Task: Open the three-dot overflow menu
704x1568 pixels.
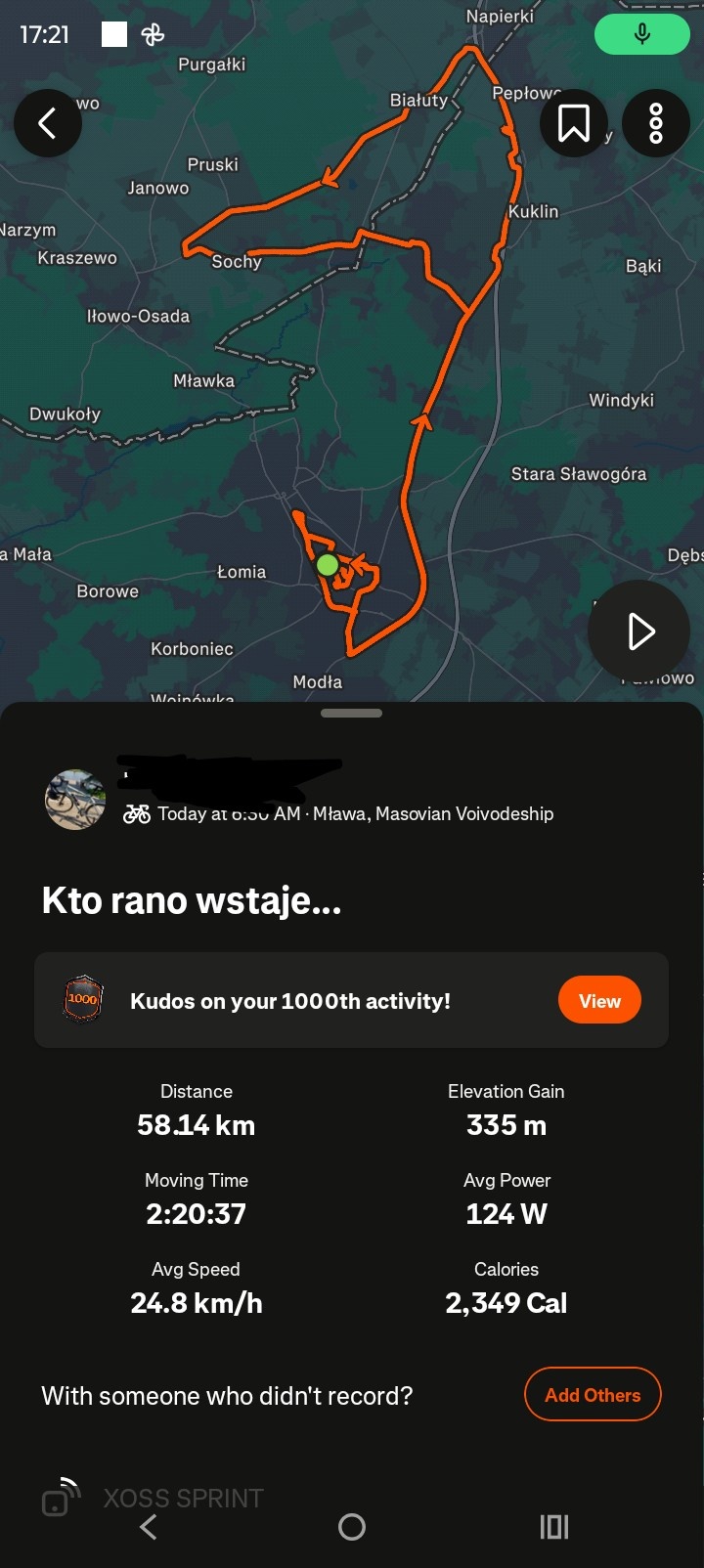Action: (x=655, y=123)
